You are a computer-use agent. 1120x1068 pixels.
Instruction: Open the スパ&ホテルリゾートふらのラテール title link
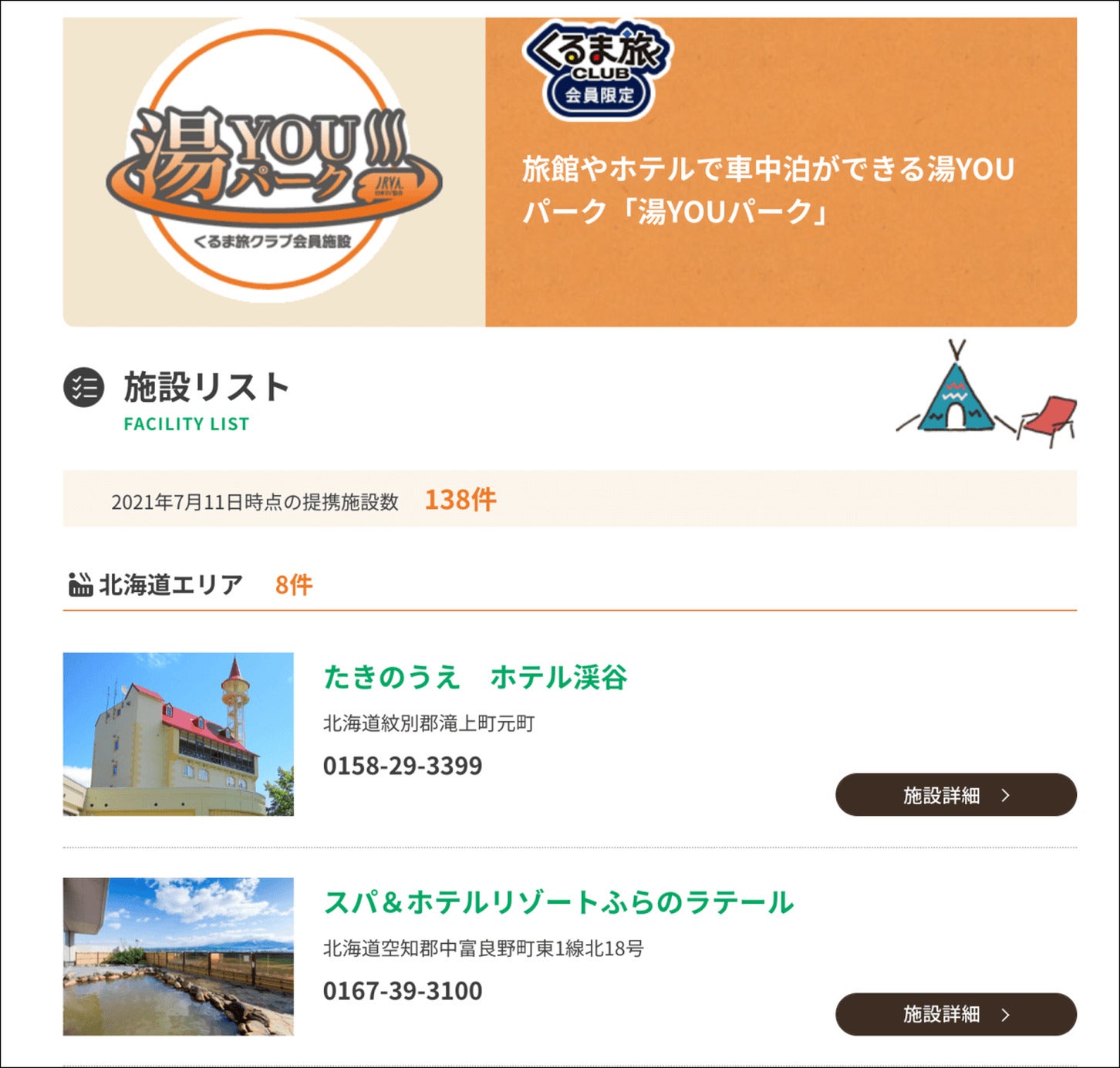coord(558,901)
